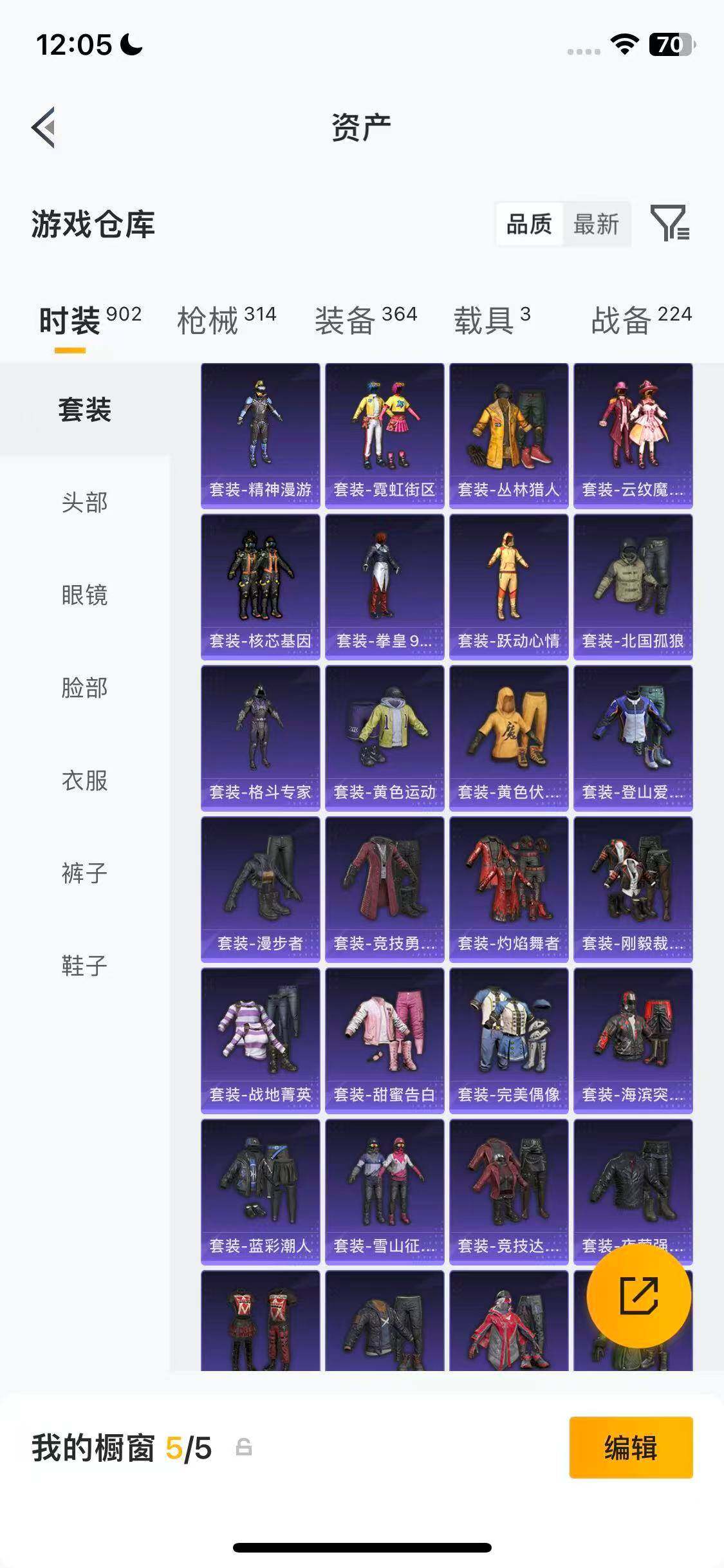This screenshot has height=1568, width=724.
Task: Sort items by 最新
Action: (x=596, y=225)
